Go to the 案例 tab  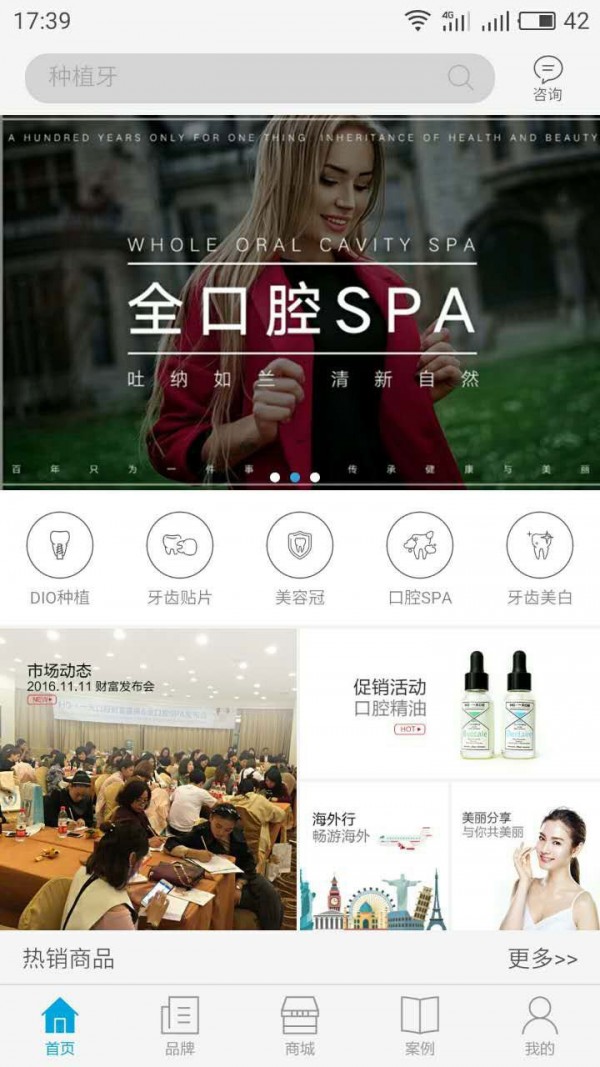pos(420,1026)
